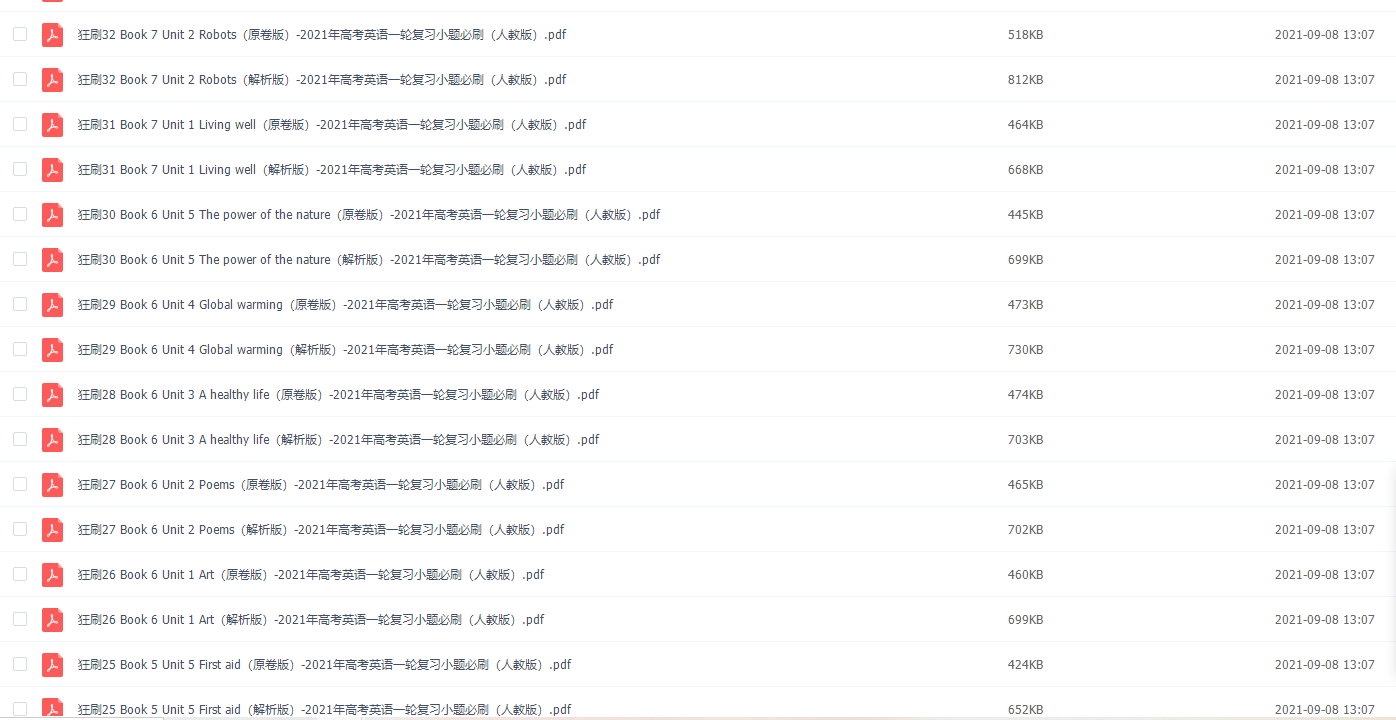Select checkbox for 狂刷26 Art（解析版）

click(x=20, y=619)
